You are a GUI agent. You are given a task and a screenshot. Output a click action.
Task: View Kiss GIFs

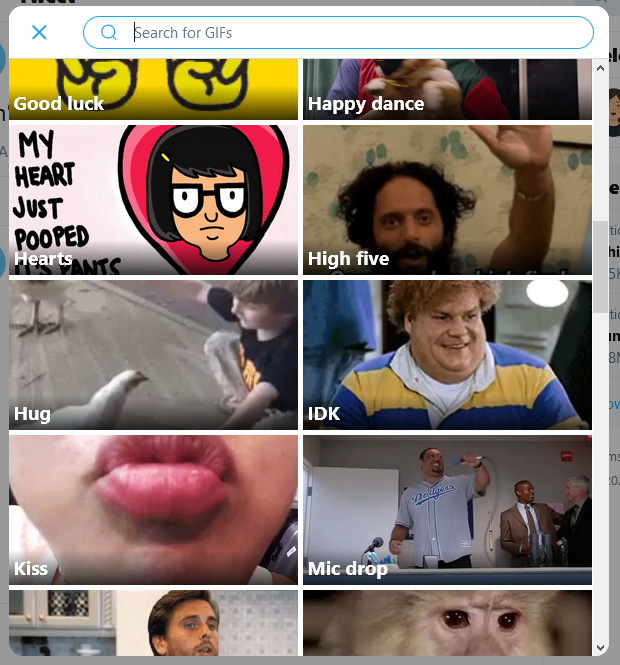(154, 510)
